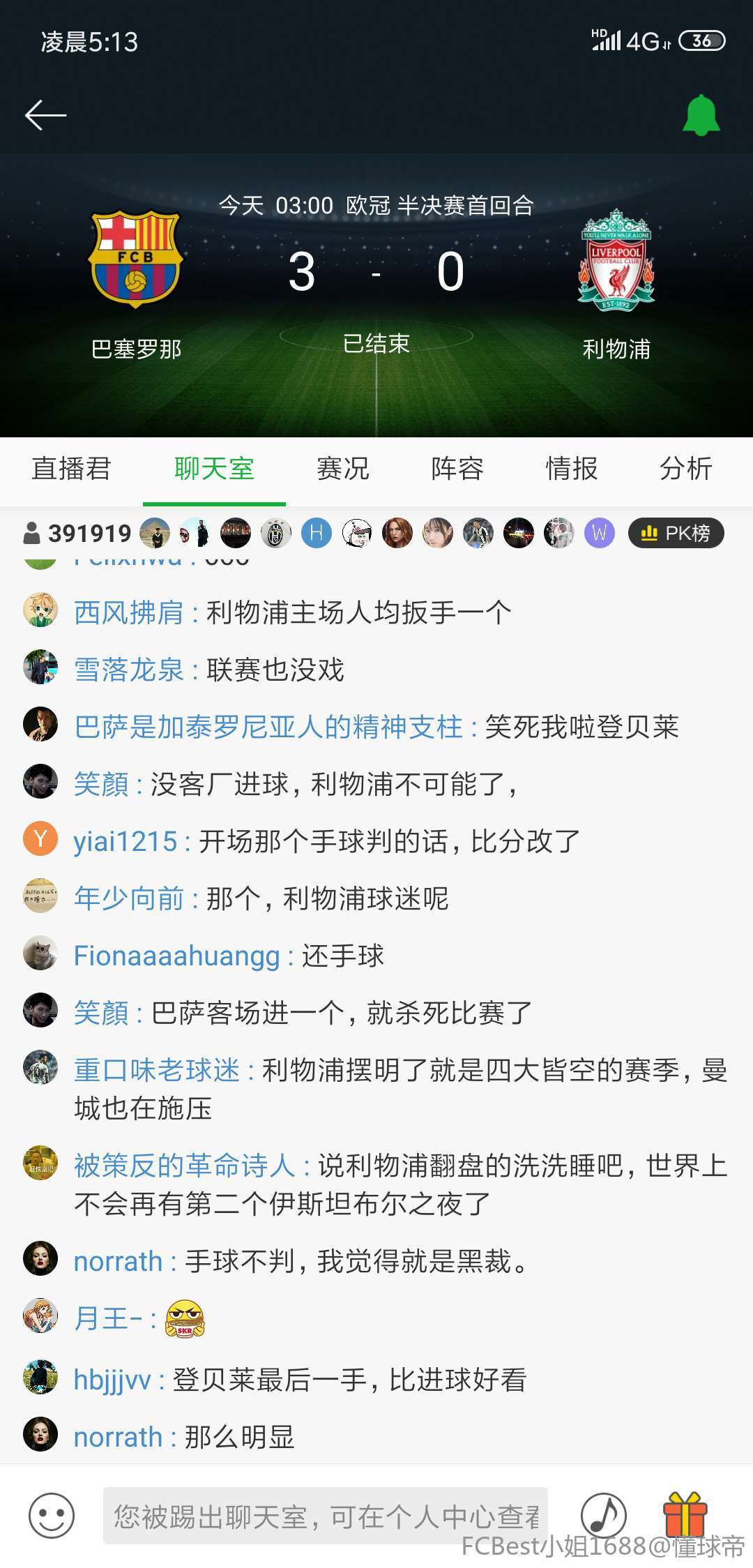Open username 西风拂肩 in the chat
This screenshot has width=753, height=1568.
tap(128, 613)
